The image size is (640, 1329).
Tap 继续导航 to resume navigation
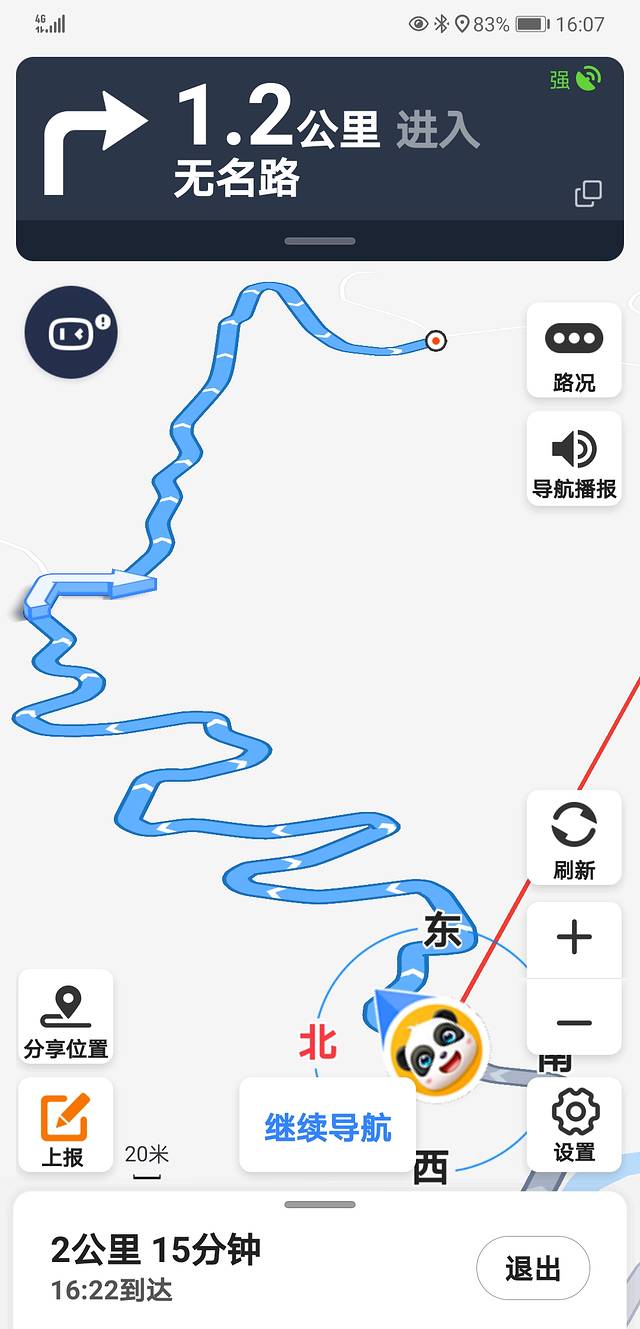coord(328,1127)
